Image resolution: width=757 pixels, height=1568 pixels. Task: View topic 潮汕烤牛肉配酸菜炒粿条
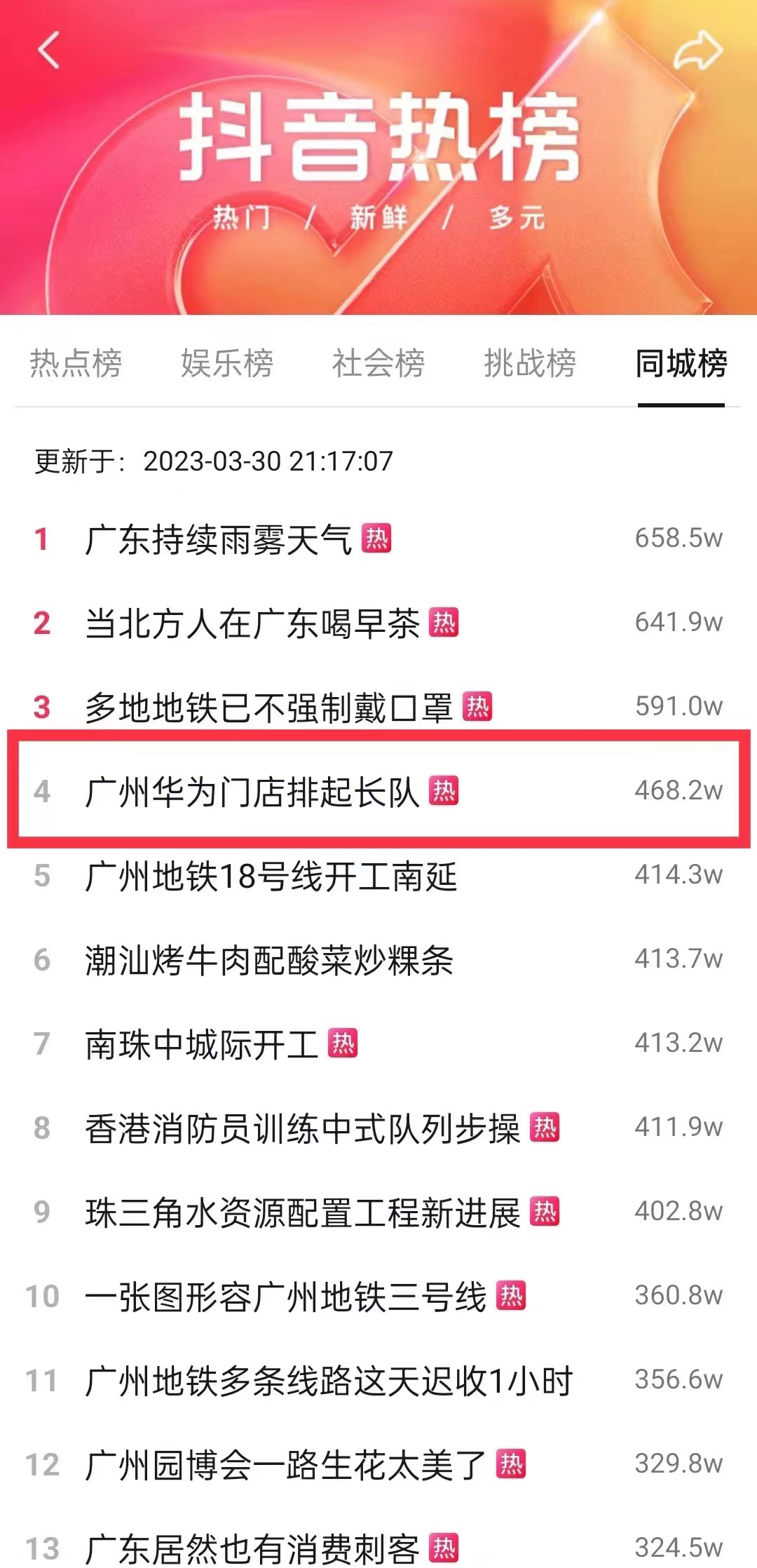(269, 960)
